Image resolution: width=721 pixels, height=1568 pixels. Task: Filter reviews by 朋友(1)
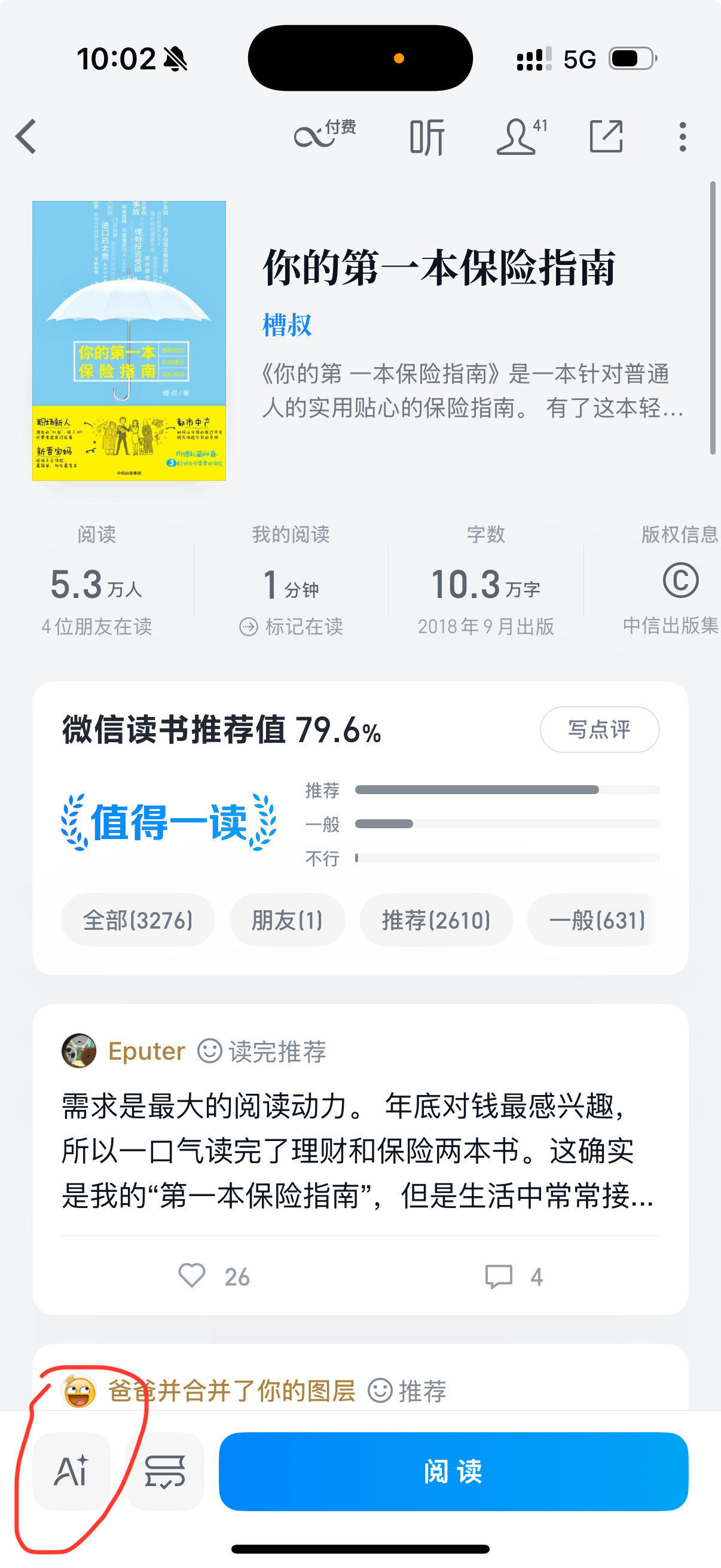coord(287,920)
